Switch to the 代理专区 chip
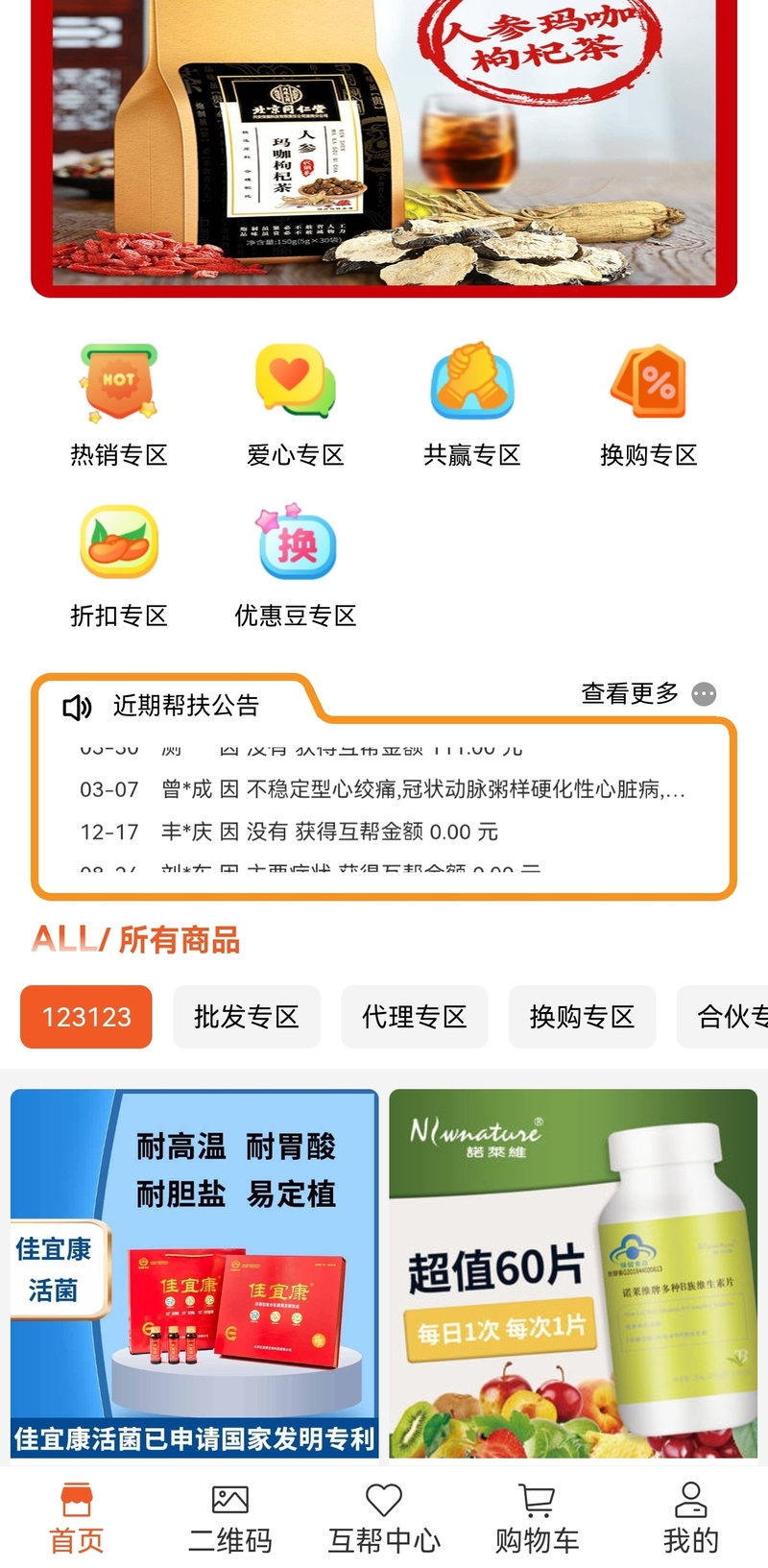Image resolution: width=768 pixels, height=1568 pixels. [x=415, y=1017]
